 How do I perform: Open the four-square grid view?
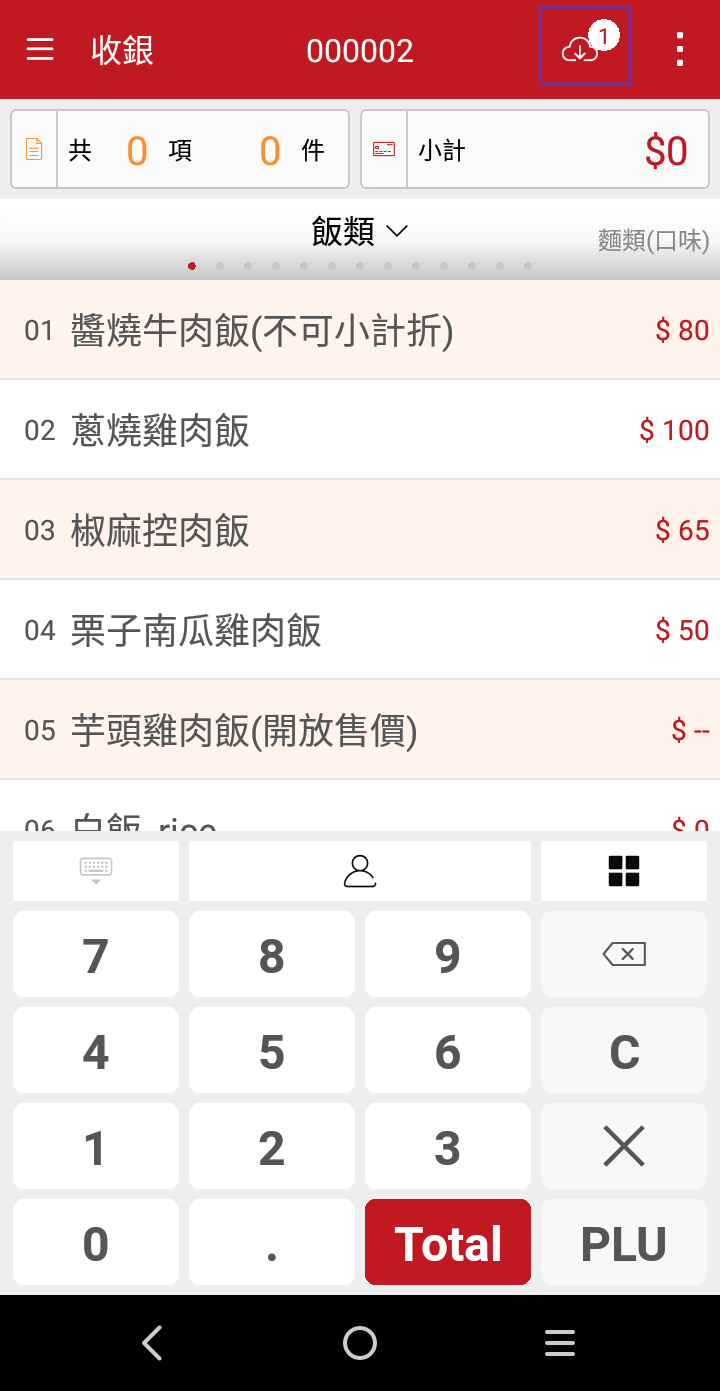tap(624, 870)
